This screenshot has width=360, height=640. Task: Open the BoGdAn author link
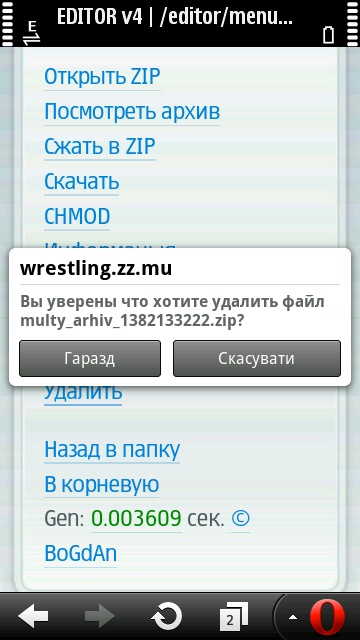(80, 554)
